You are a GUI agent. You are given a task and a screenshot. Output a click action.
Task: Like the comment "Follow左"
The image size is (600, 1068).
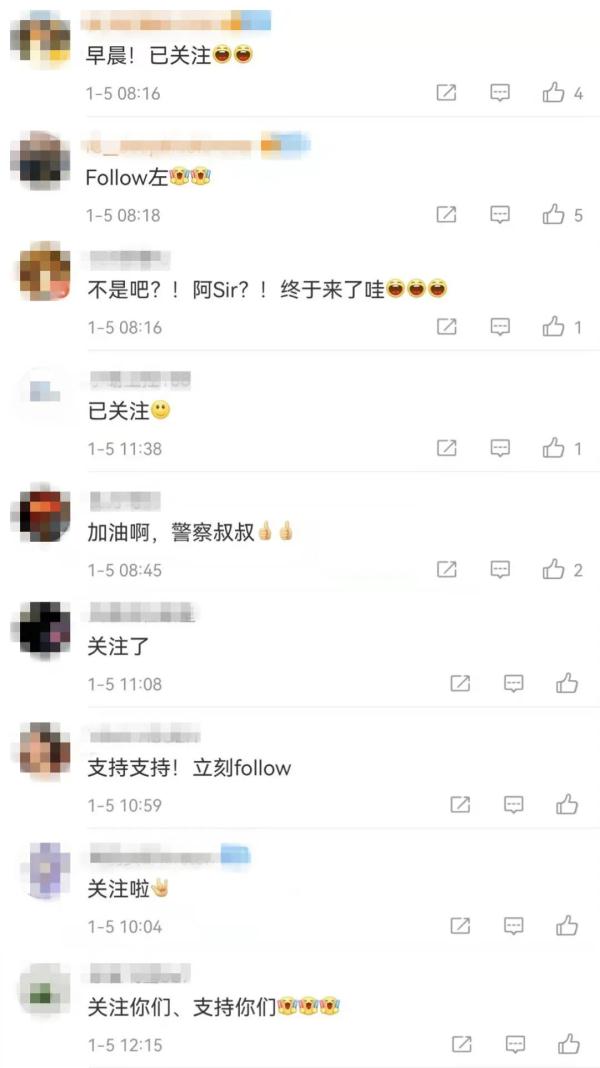[553, 214]
